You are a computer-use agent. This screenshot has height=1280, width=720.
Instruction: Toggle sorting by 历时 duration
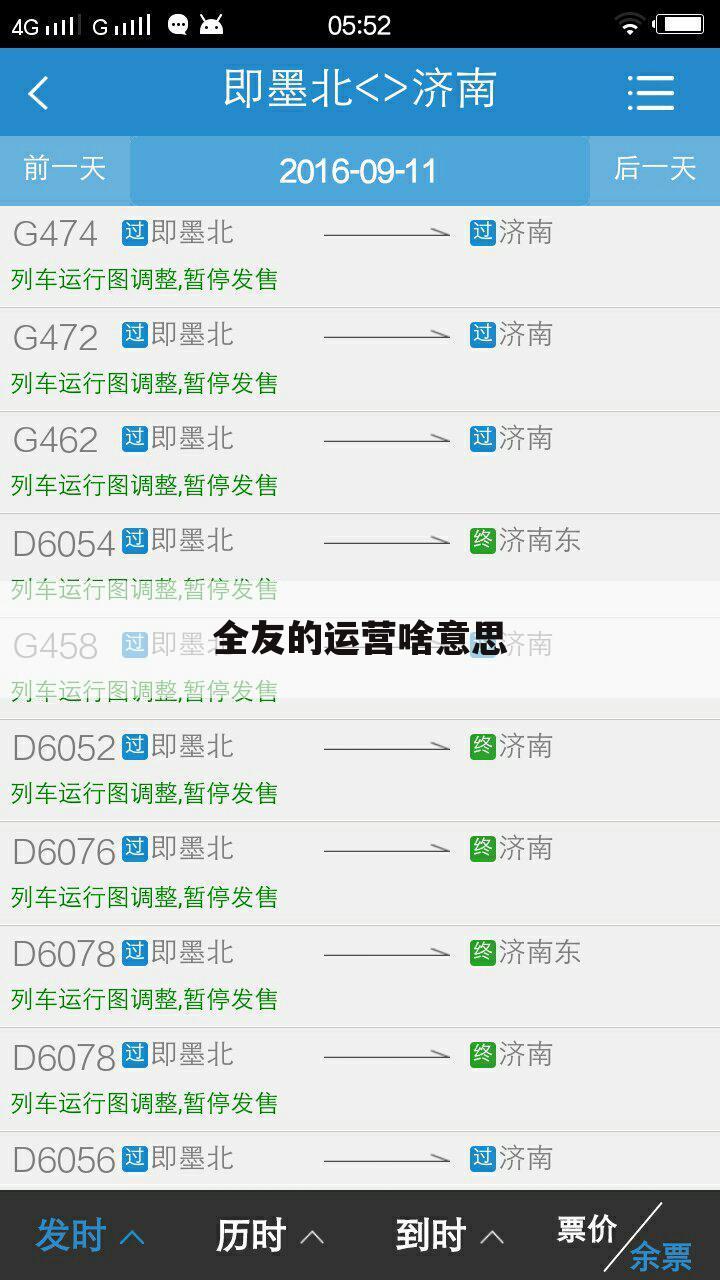(251, 1233)
